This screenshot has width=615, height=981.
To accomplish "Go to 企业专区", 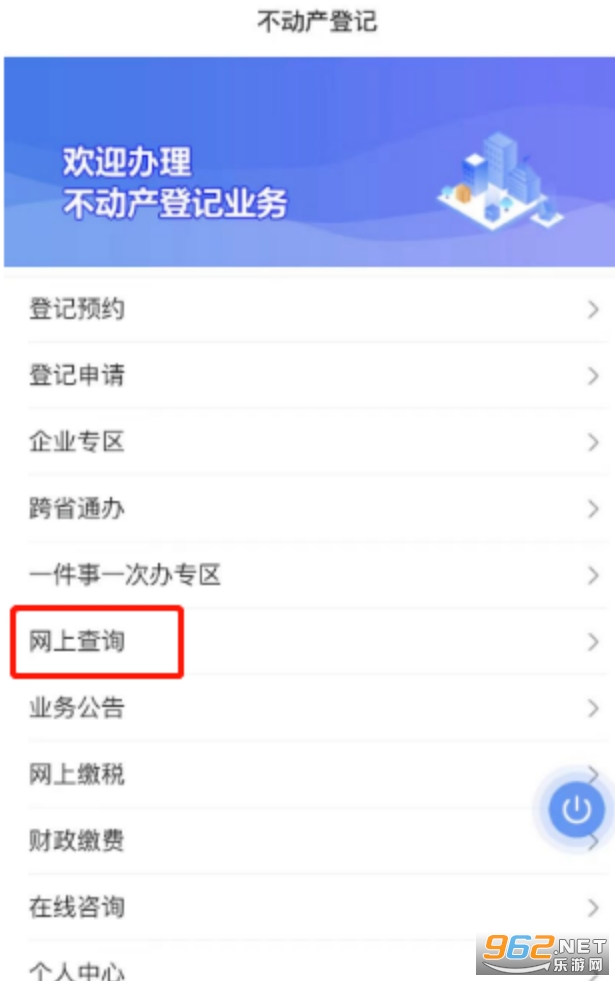I will point(310,442).
